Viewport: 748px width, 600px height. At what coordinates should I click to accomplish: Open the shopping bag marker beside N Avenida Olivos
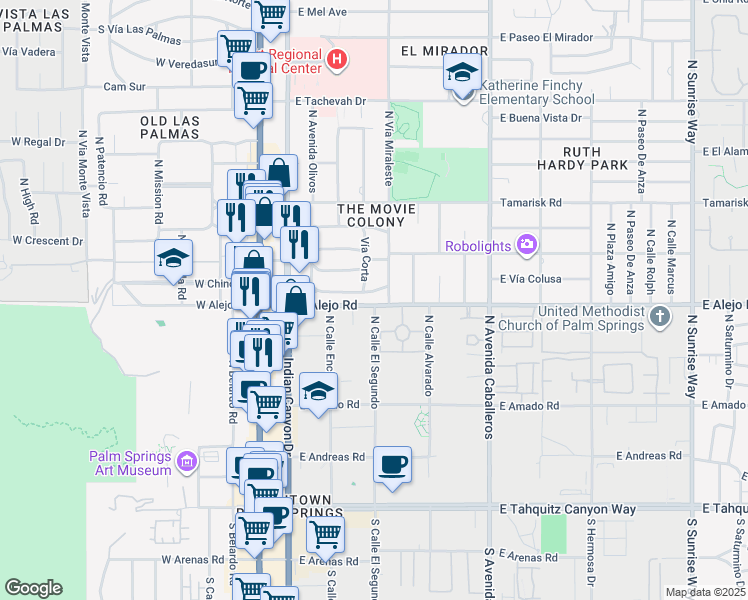[279, 175]
